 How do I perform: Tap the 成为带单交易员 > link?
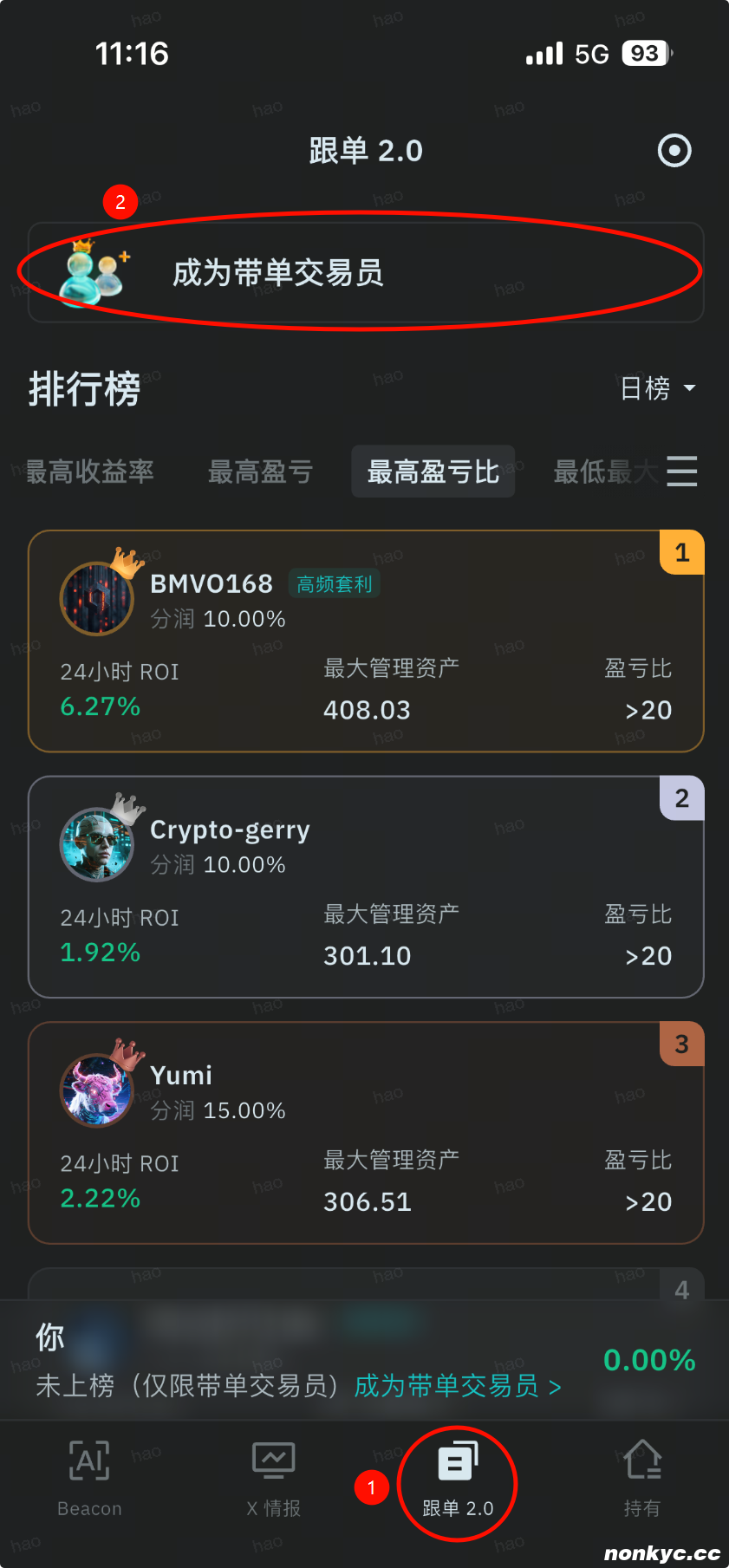click(458, 1386)
